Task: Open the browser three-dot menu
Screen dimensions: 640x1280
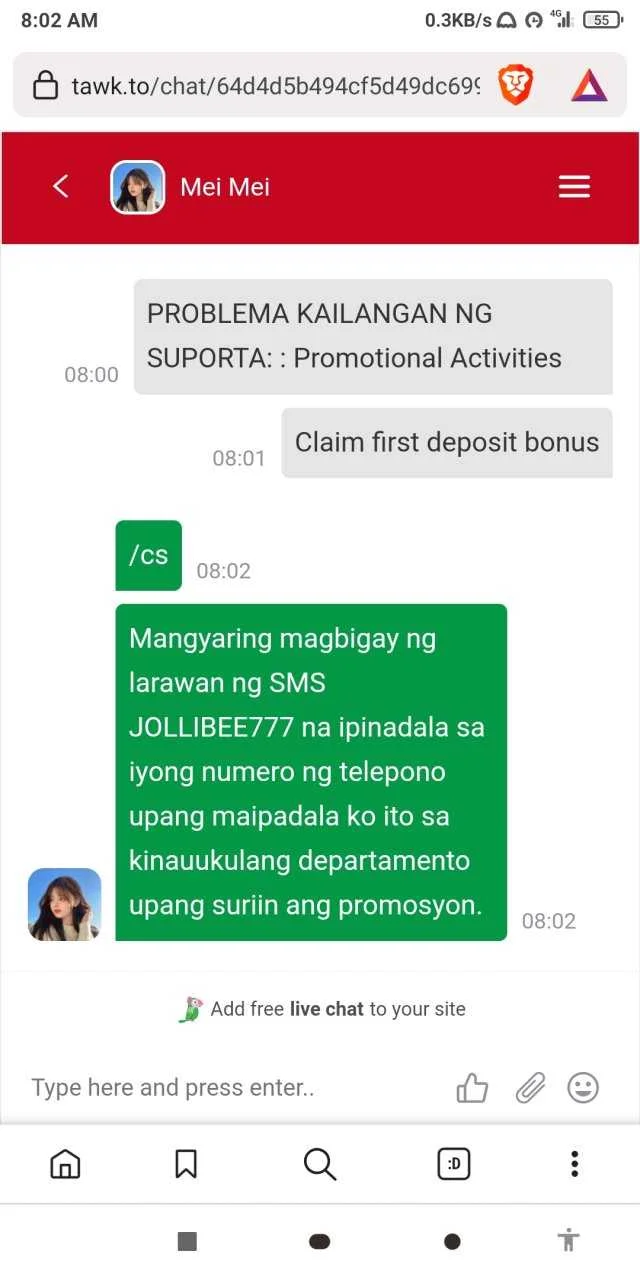Action: [x=574, y=1164]
